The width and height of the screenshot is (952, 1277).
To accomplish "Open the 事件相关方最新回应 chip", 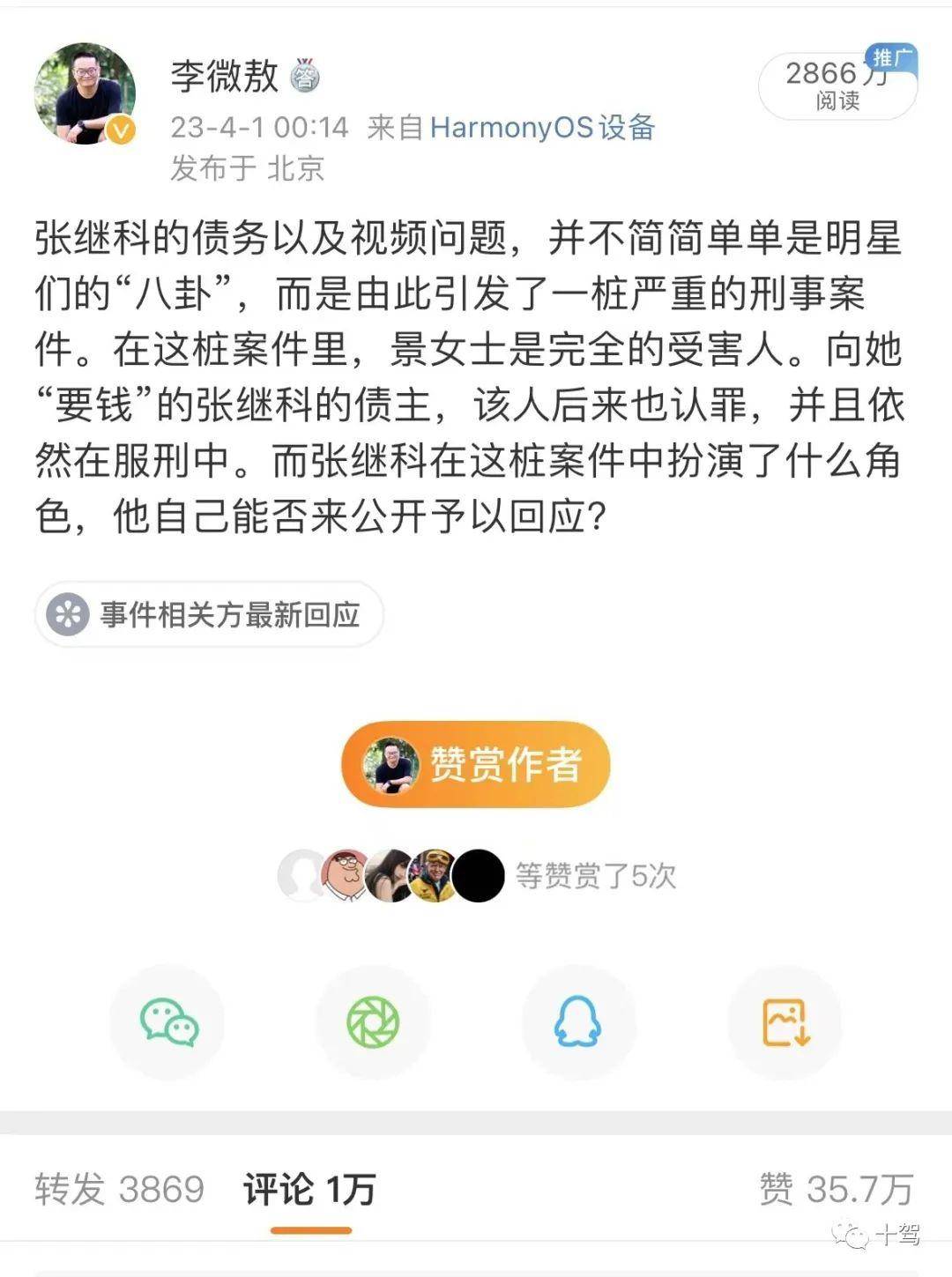I will 210,614.
